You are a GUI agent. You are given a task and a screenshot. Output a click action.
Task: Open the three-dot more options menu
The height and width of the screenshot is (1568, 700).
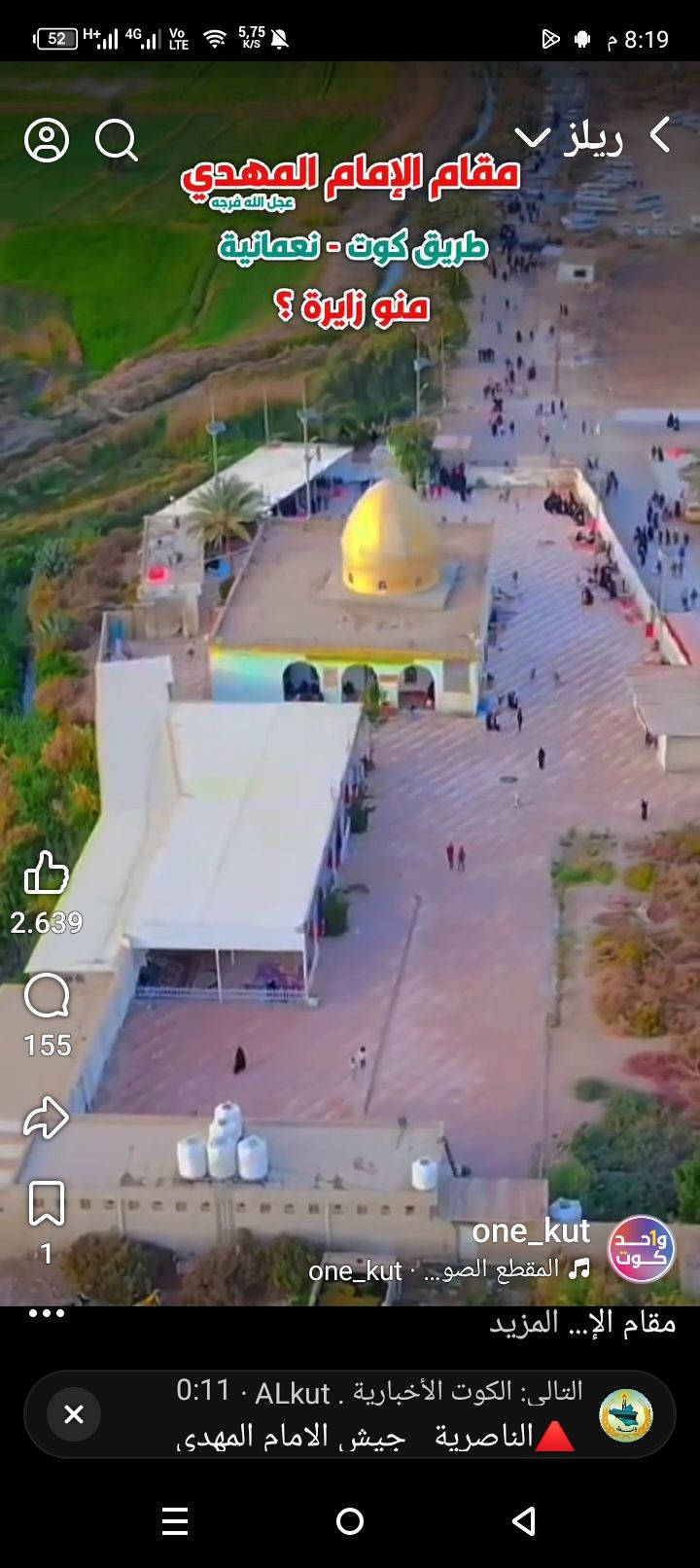[46, 1313]
